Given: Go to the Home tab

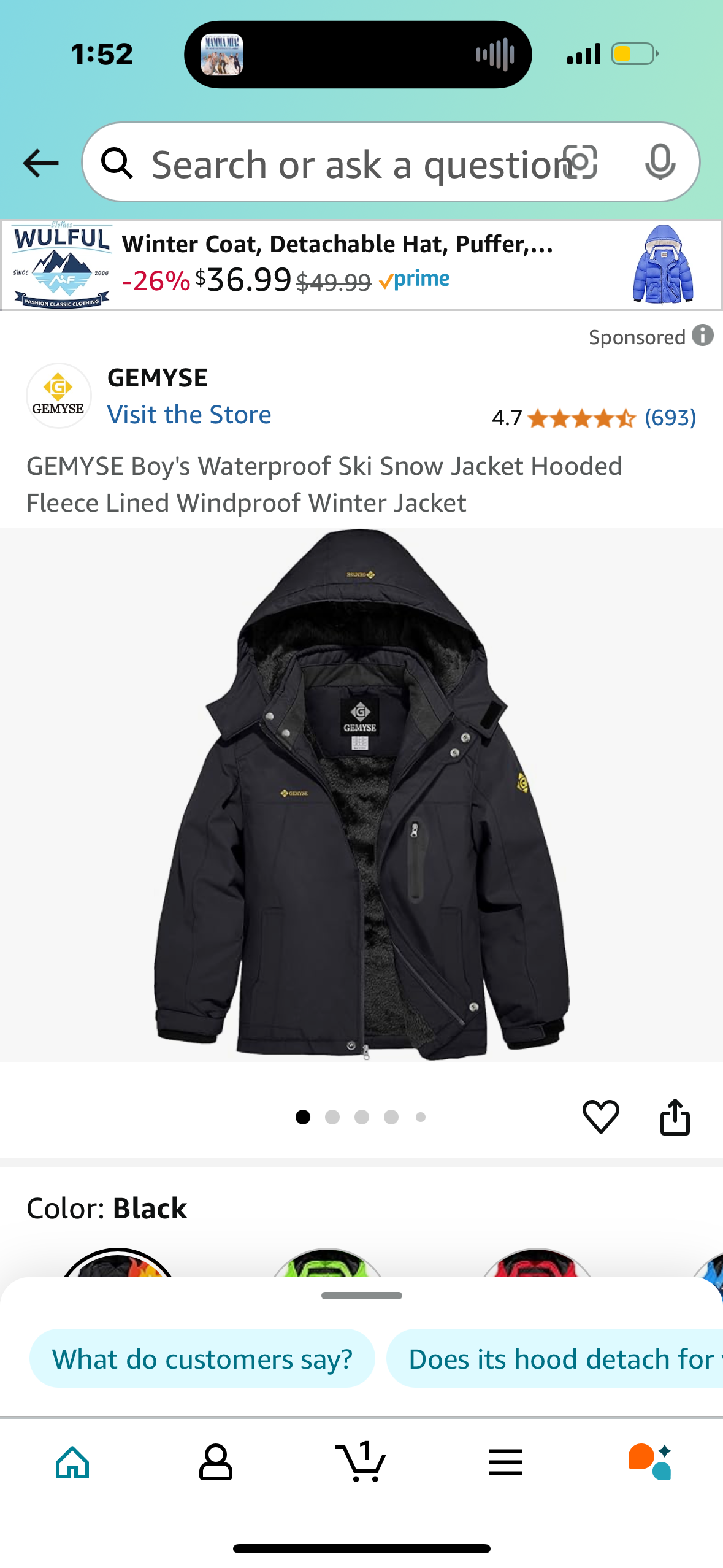Looking at the screenshot, I should [x=72, y=1462].
